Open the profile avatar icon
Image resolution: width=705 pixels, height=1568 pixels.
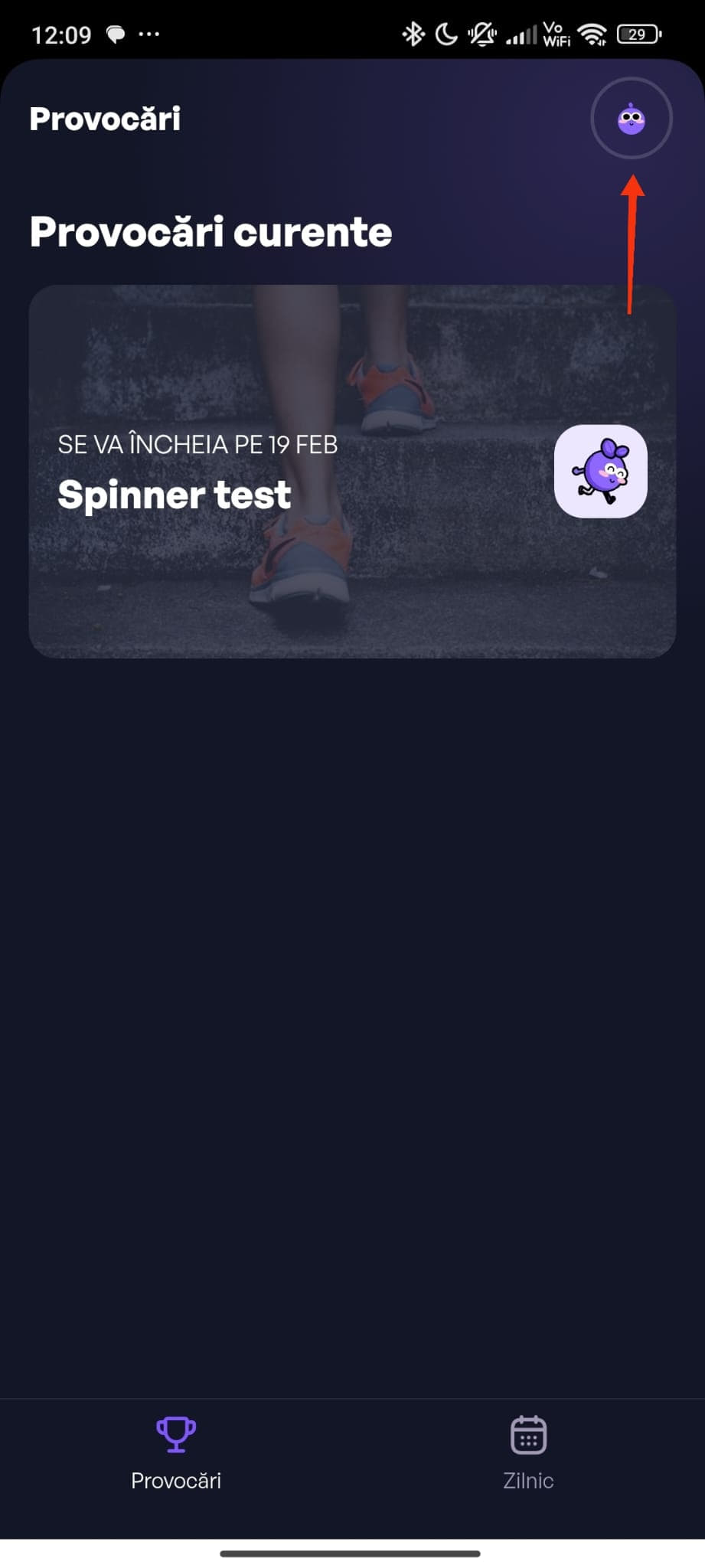pyautogui.click(x=631, y=119)
